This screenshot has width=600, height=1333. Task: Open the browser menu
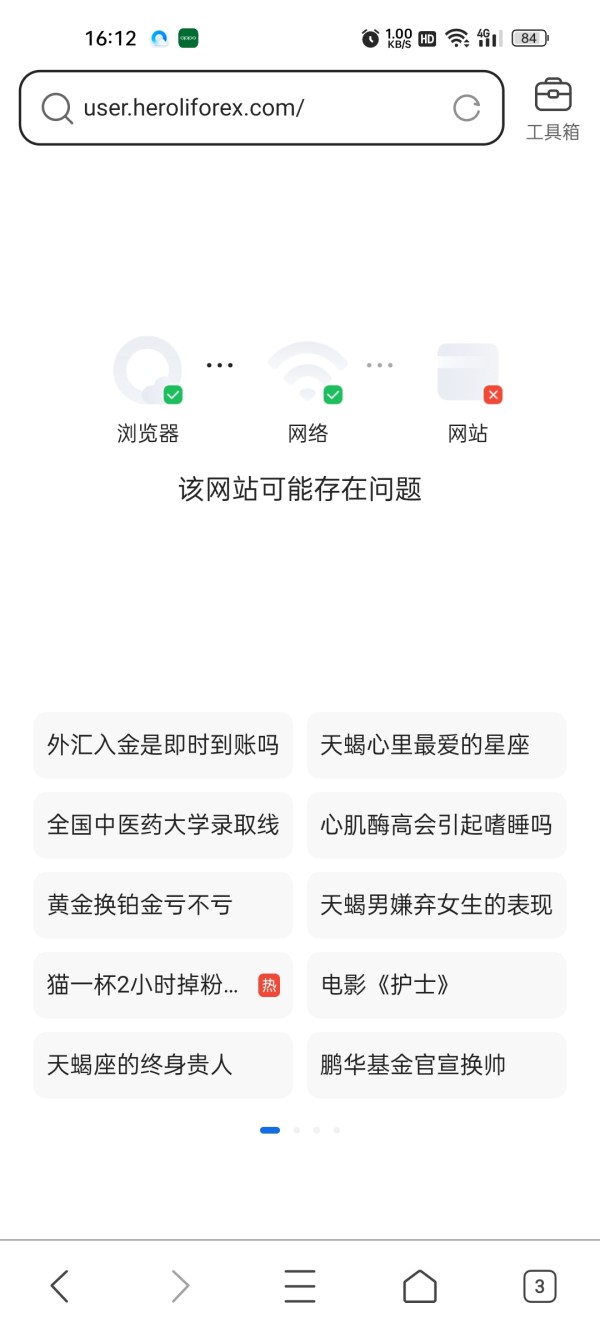pos(300,1286)
